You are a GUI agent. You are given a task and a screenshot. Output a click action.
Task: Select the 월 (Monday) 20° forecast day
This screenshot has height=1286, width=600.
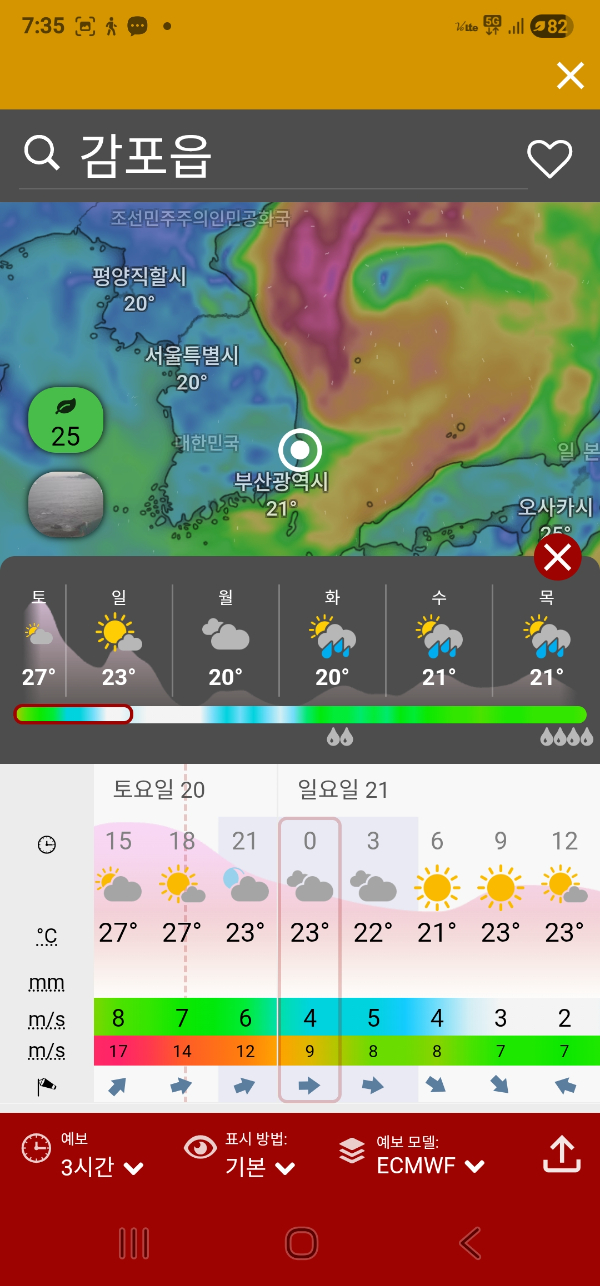pos(226,640)
